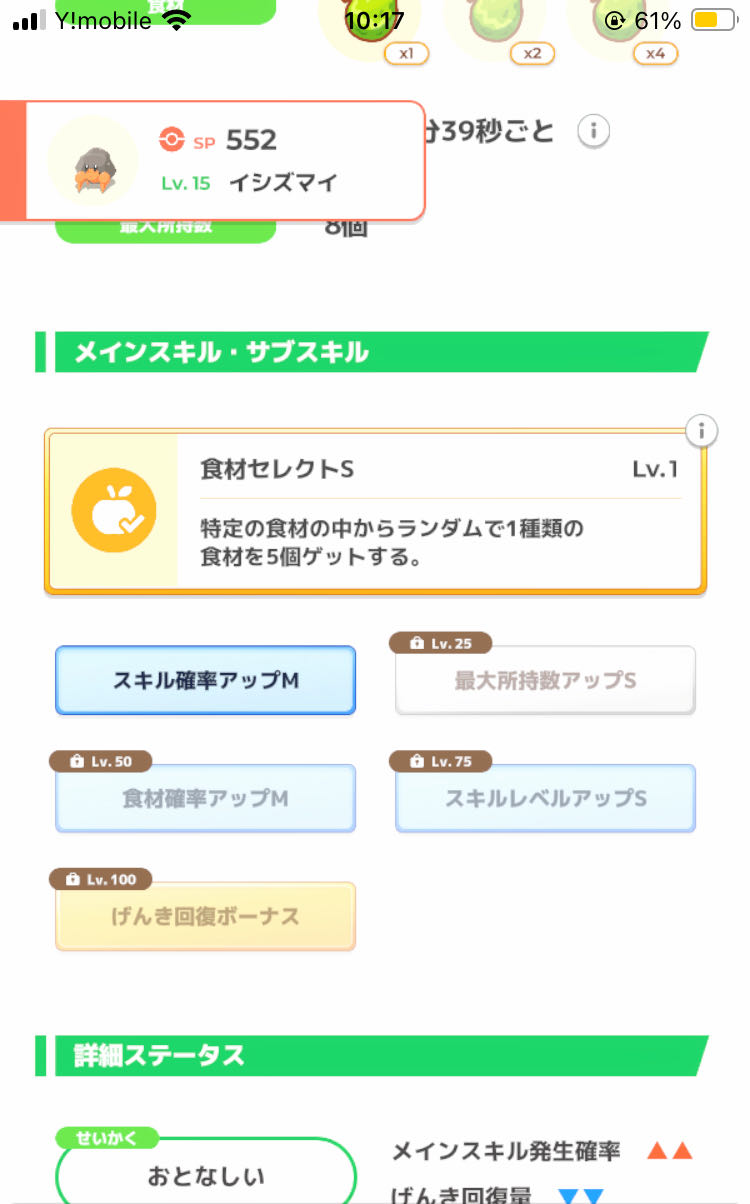Tap the イシズマイ Pokémon header card
The image size is (750, 1204).
pyautogui.click(x=225, y=160)
